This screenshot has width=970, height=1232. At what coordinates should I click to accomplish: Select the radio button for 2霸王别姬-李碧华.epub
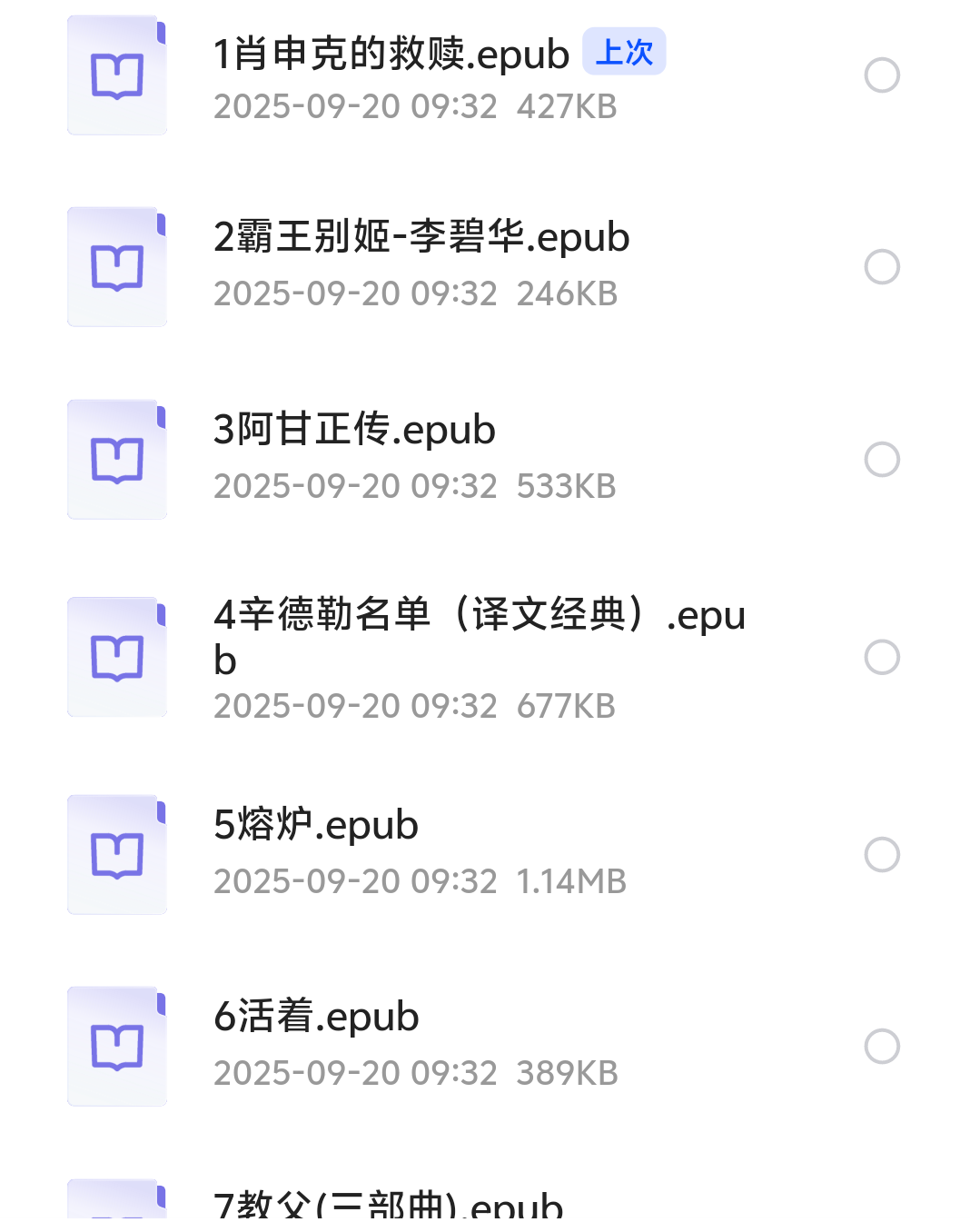[x=882, y=267]
